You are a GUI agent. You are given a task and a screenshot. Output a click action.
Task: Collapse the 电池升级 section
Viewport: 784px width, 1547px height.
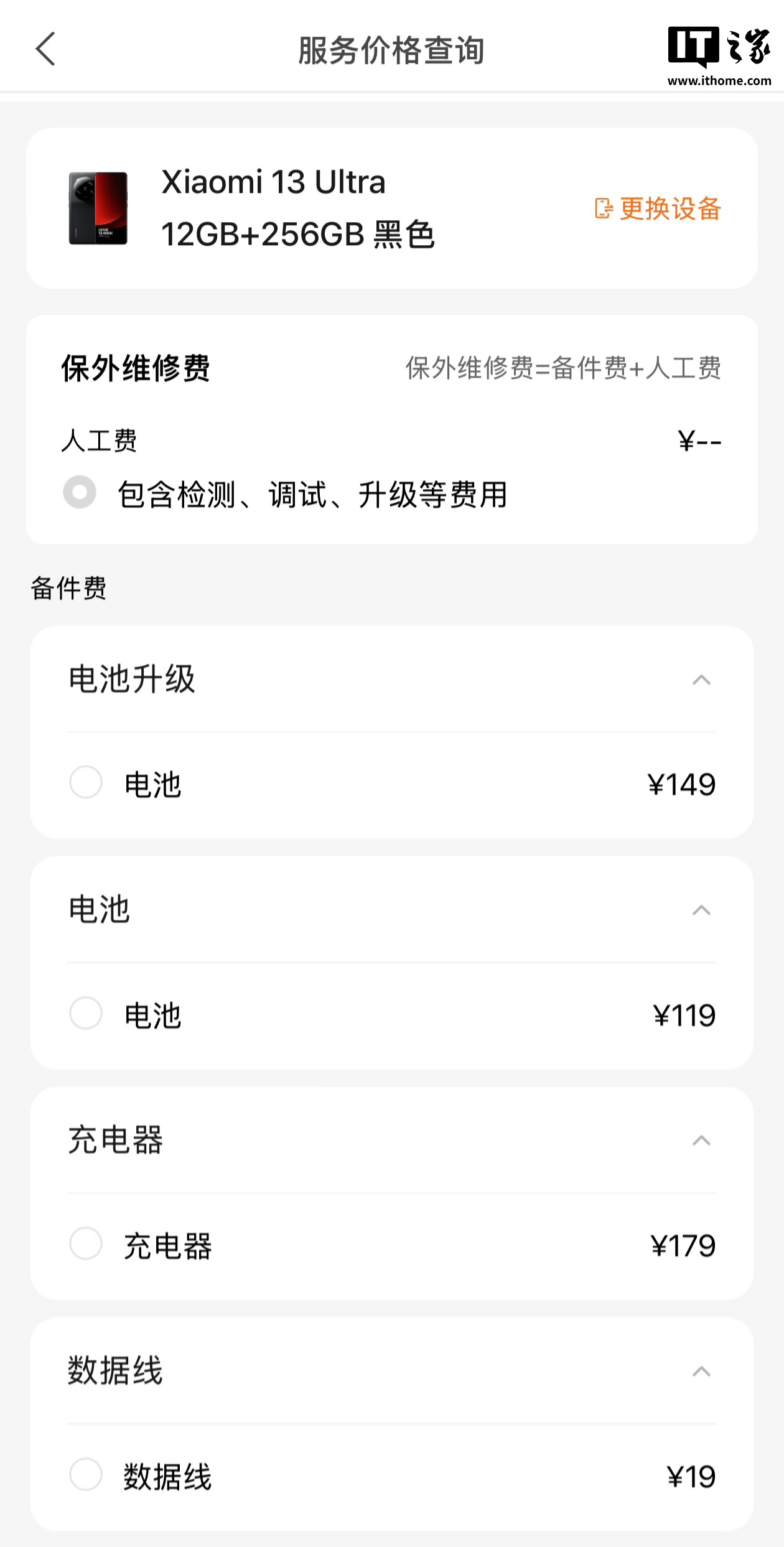[701, 680]
